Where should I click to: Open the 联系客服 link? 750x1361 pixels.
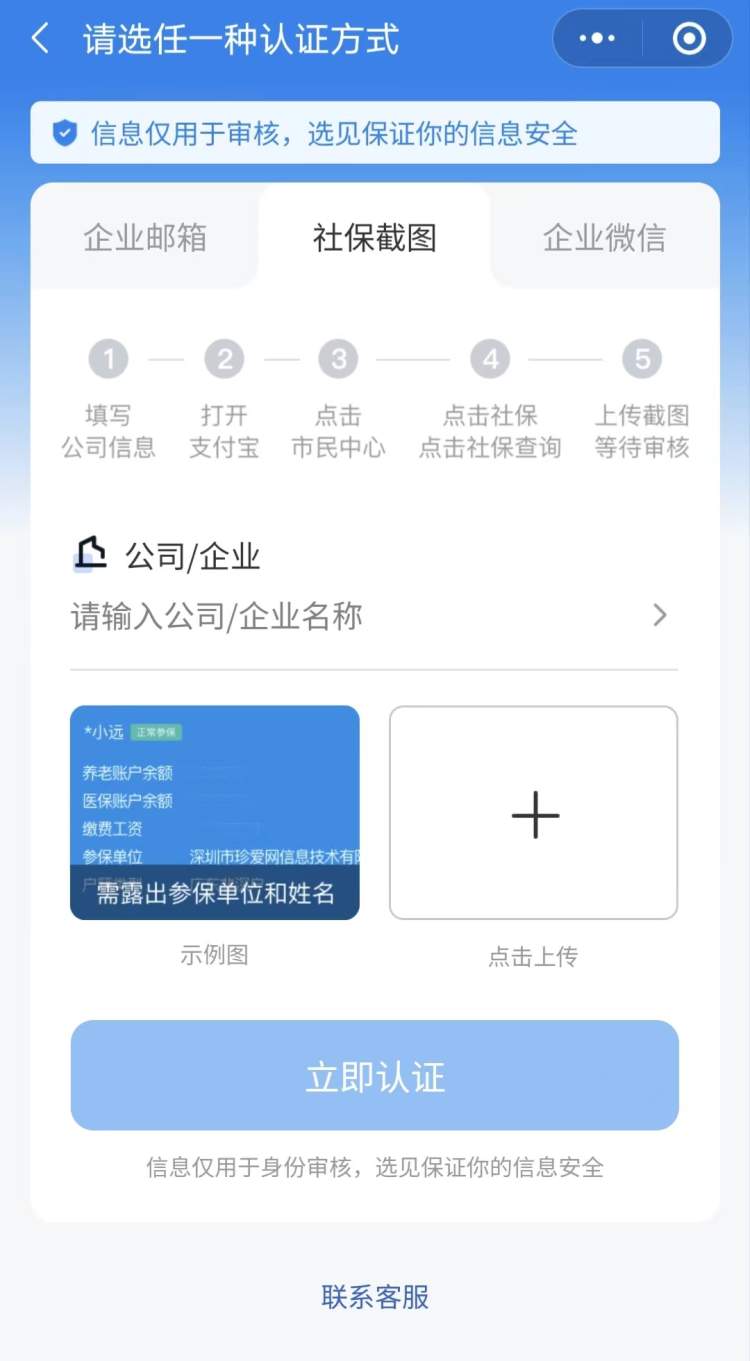tap(375, 1297)
